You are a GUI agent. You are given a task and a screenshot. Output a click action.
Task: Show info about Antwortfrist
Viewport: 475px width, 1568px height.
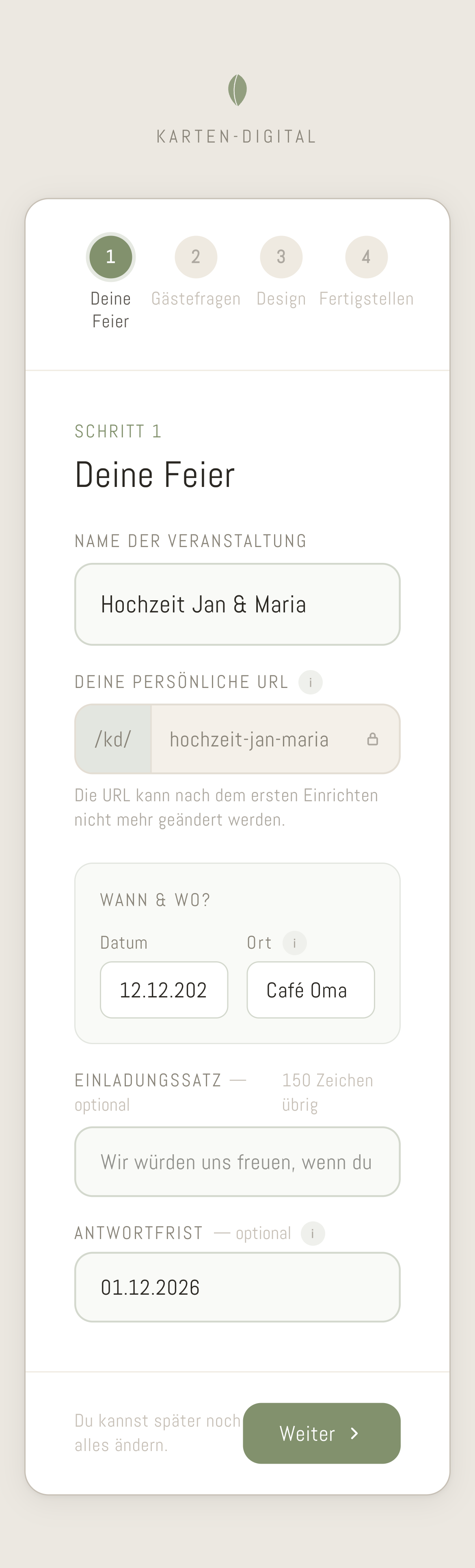pos(313,1233)
